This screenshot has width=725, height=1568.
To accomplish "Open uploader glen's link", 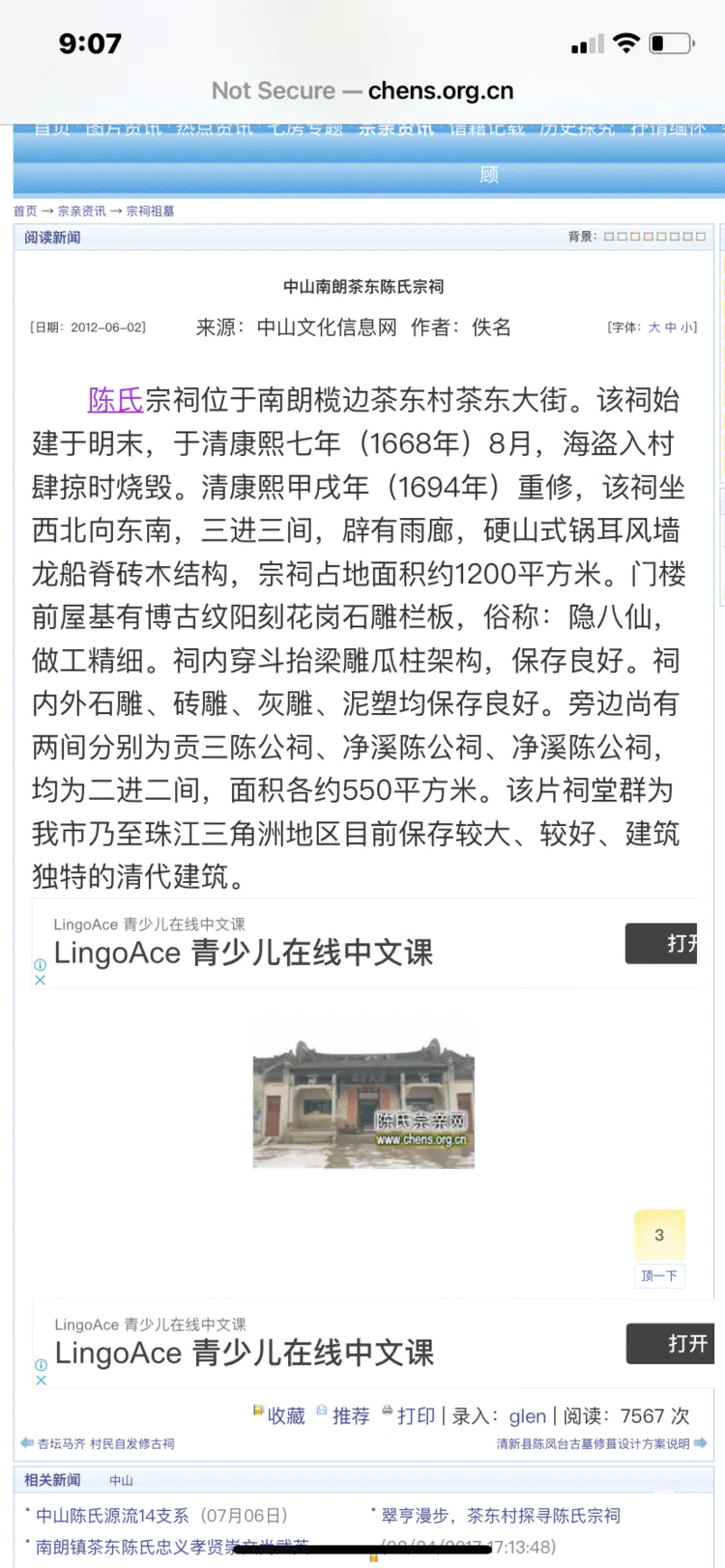I will click(527, 1415).
